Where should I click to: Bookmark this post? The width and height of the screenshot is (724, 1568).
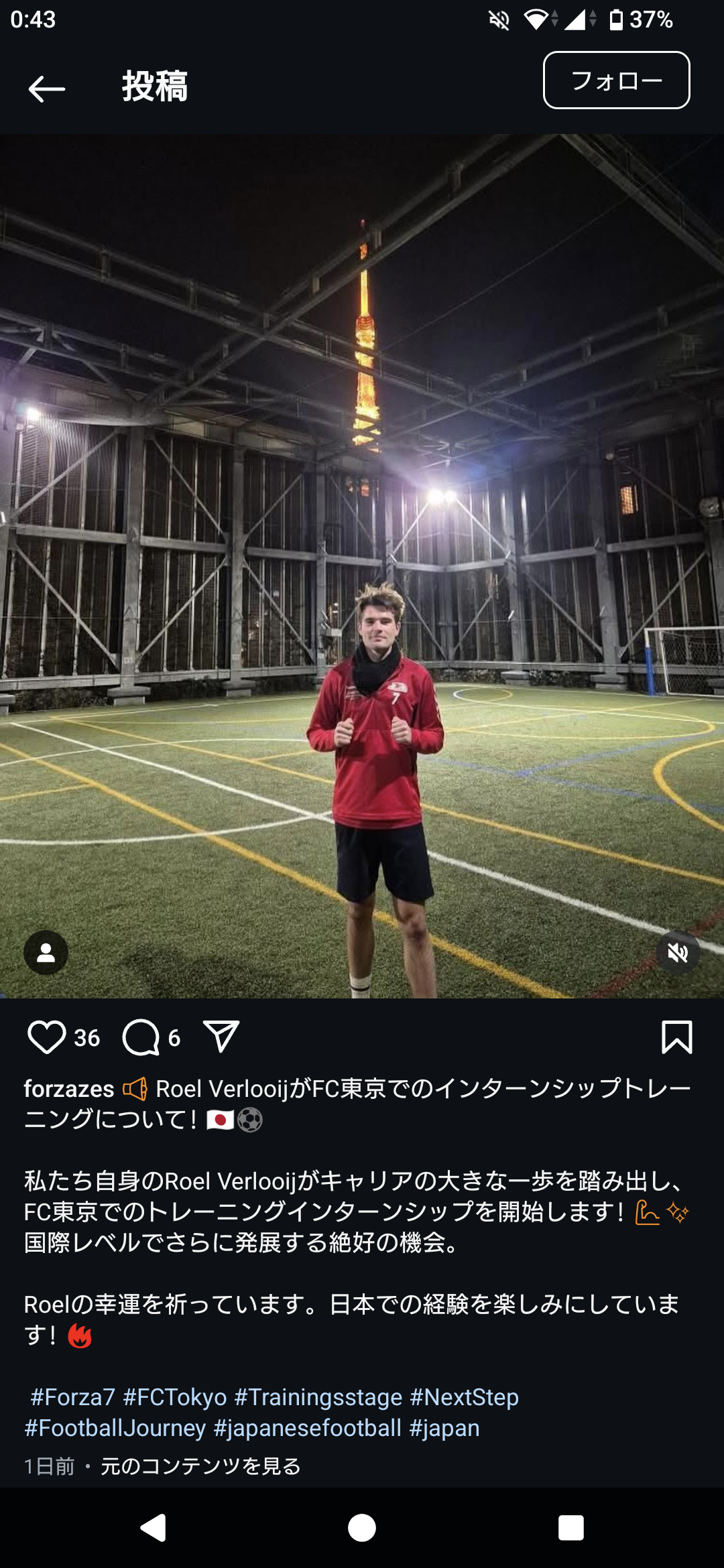(676, 1037)
